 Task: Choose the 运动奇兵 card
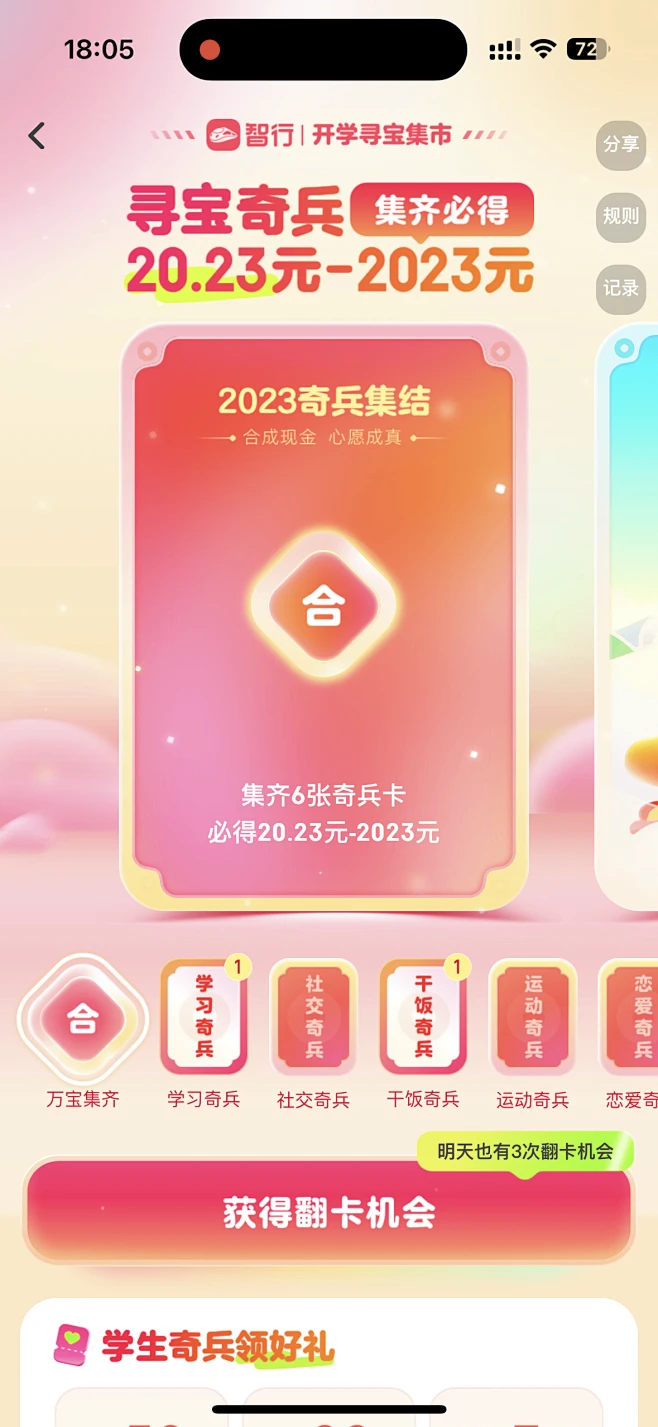[532, 1018]
